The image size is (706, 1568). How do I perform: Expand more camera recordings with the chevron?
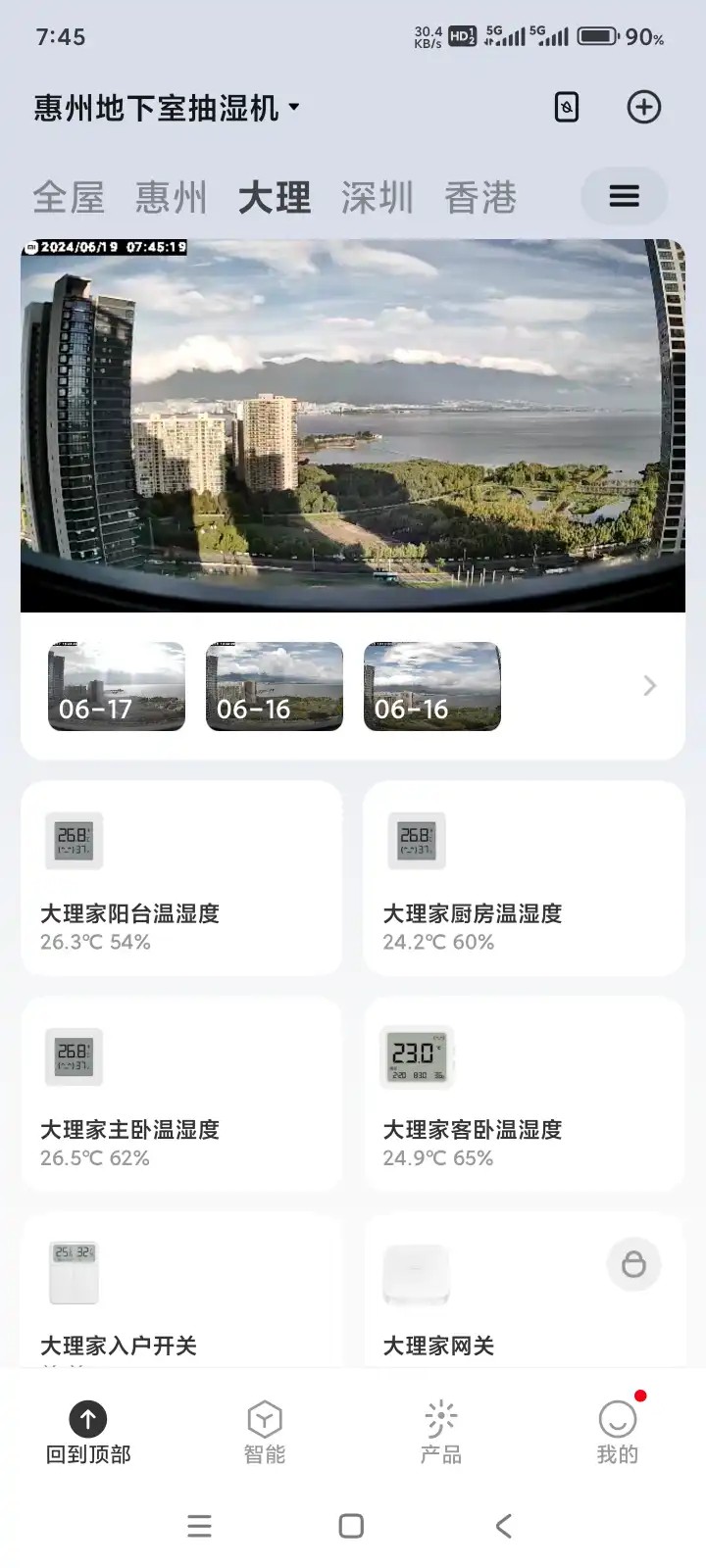coord(649,686)
